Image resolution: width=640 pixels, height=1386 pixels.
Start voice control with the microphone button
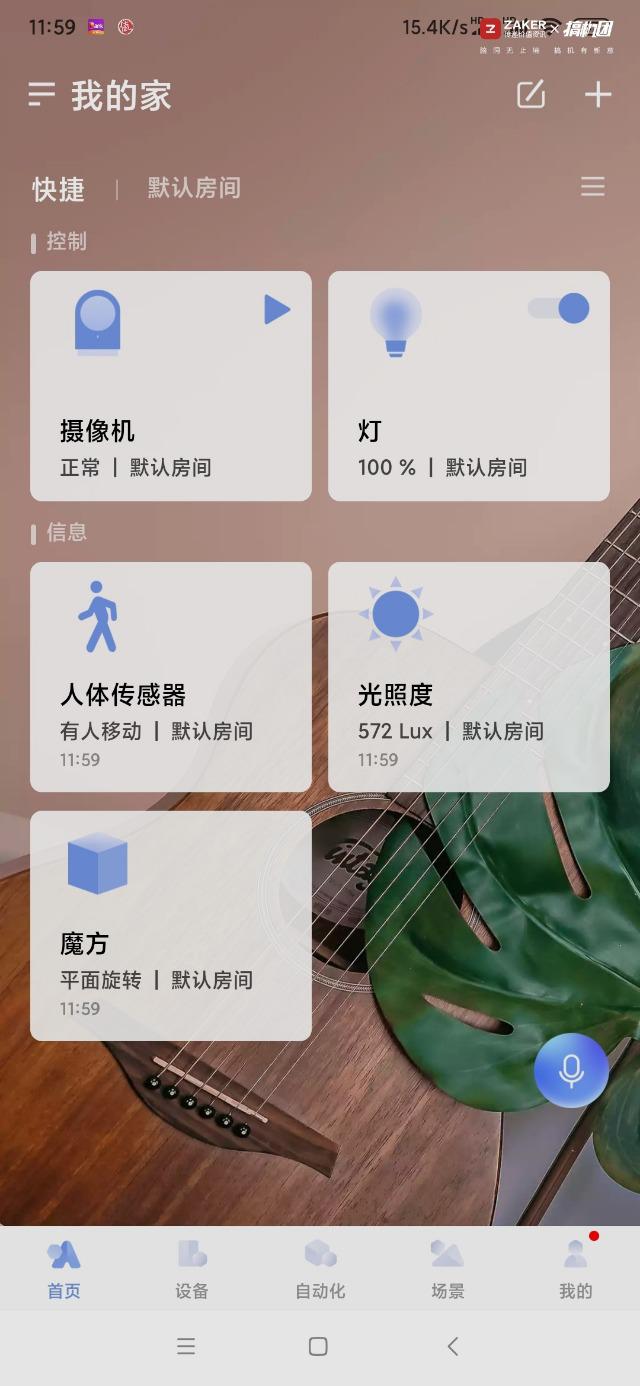[571, 1071]
